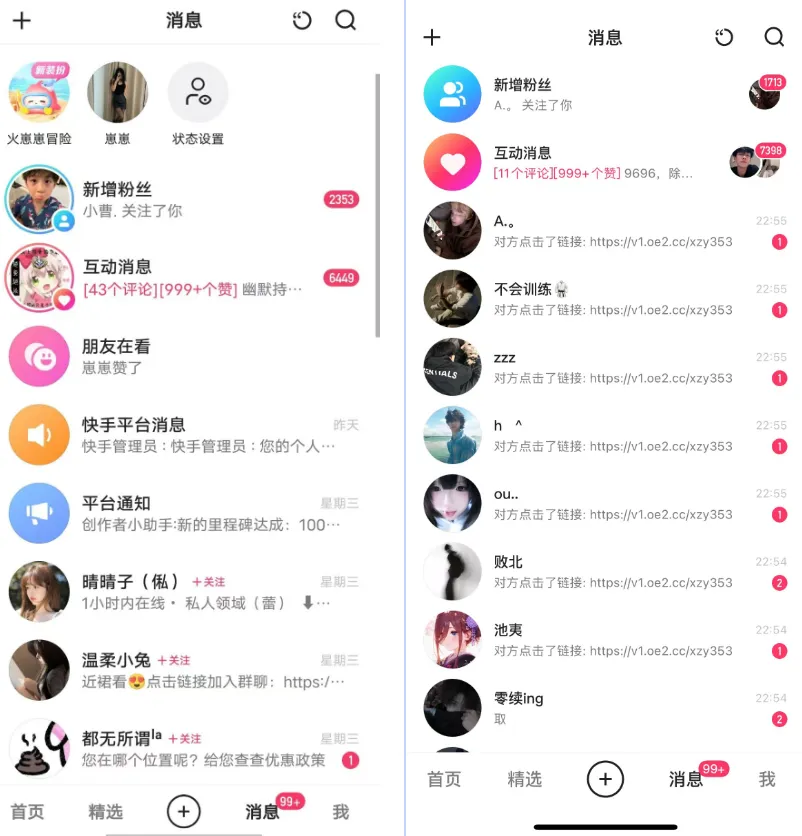Tap 崽崽's story avatar
The width and height of the screenshot is (802, 836).
pos(117,95)
